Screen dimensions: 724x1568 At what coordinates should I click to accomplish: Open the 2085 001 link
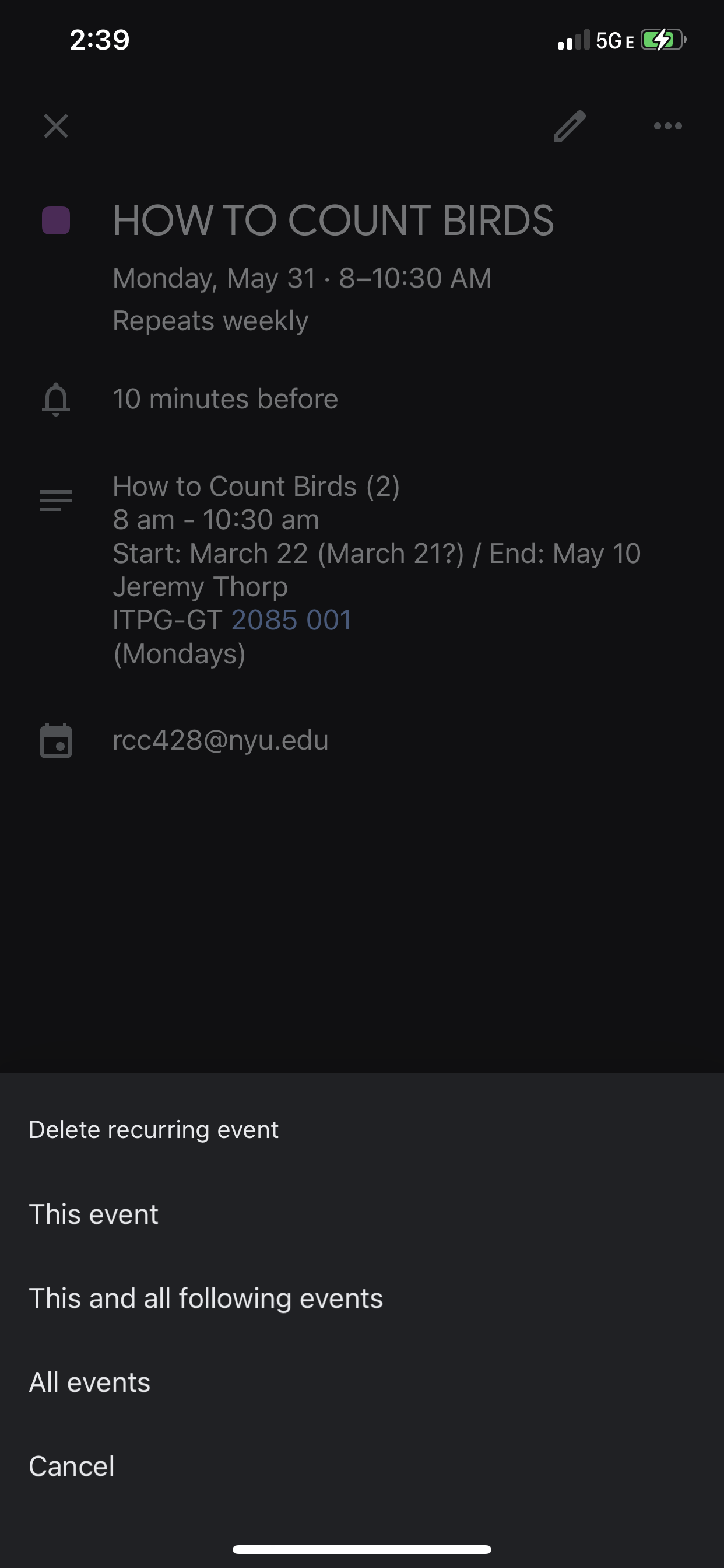pyautogui.click(x=291, y=620)
